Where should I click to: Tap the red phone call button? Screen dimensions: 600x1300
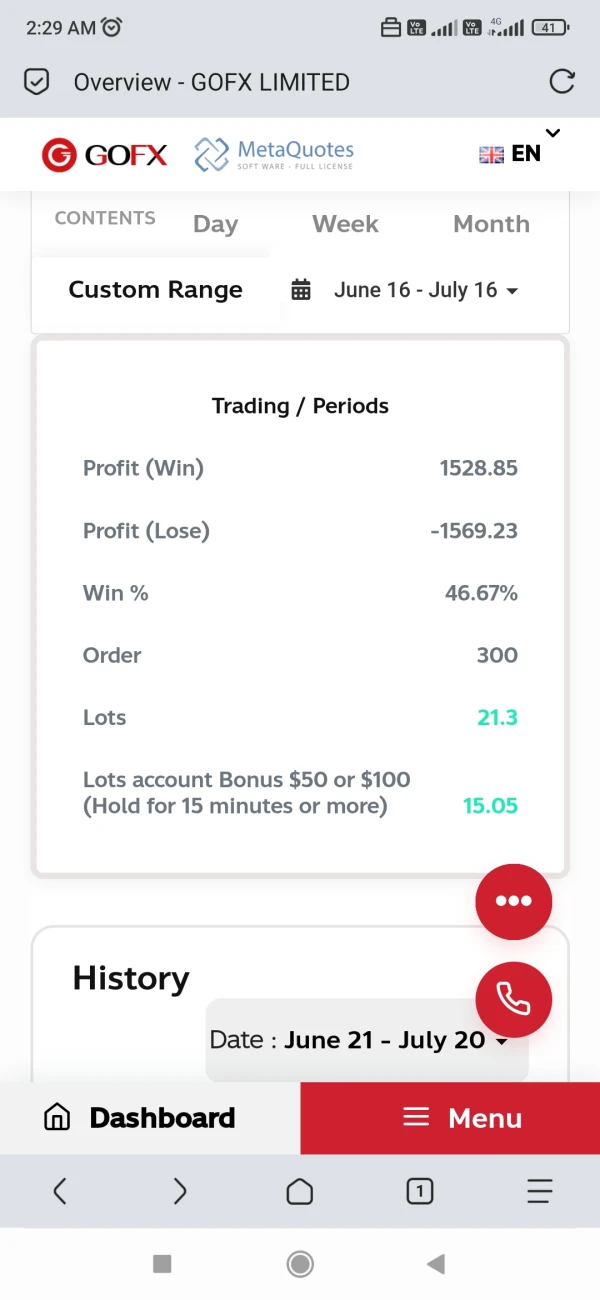(x=513, y=998)
